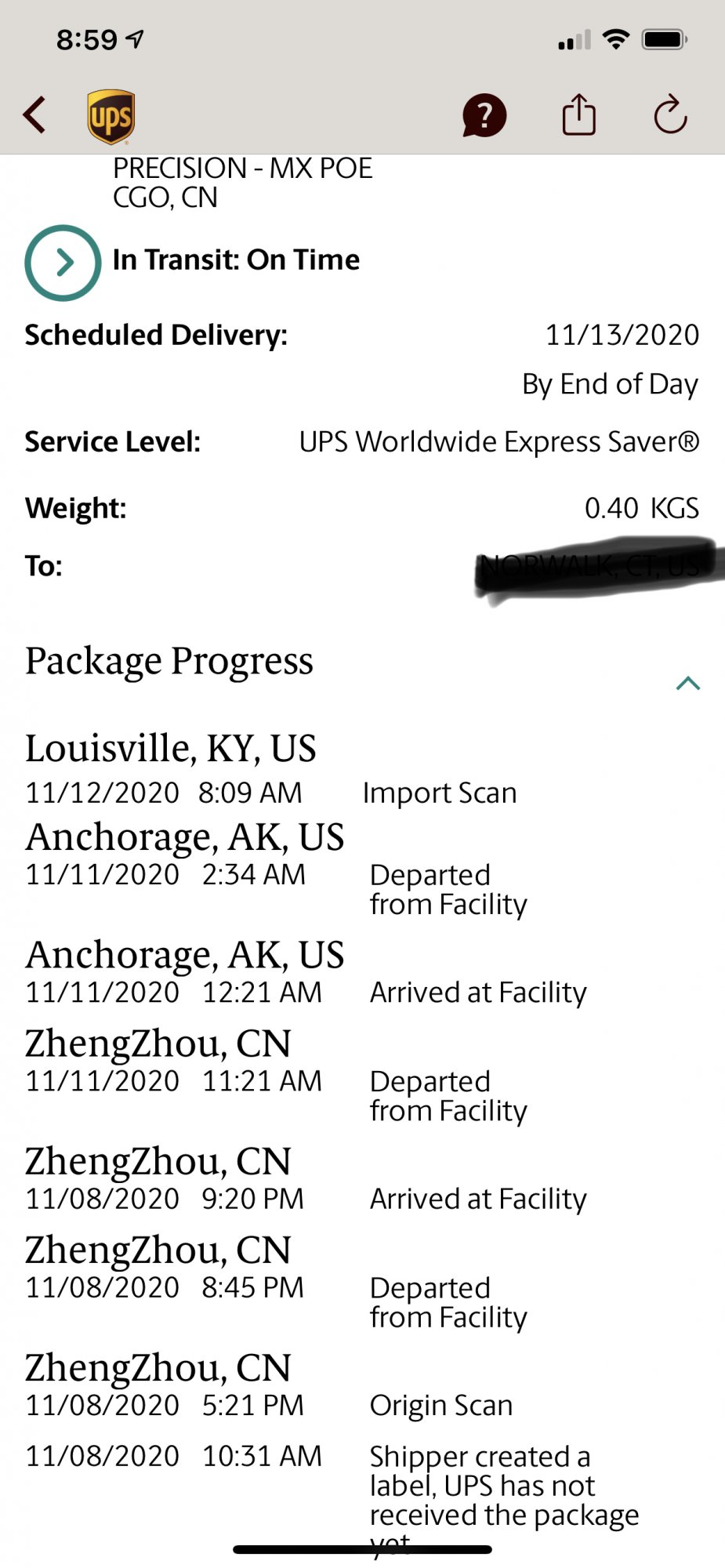Go back with the arrow icon
725x1568 pixels.
pyautogui.click(x=34, y=115)
